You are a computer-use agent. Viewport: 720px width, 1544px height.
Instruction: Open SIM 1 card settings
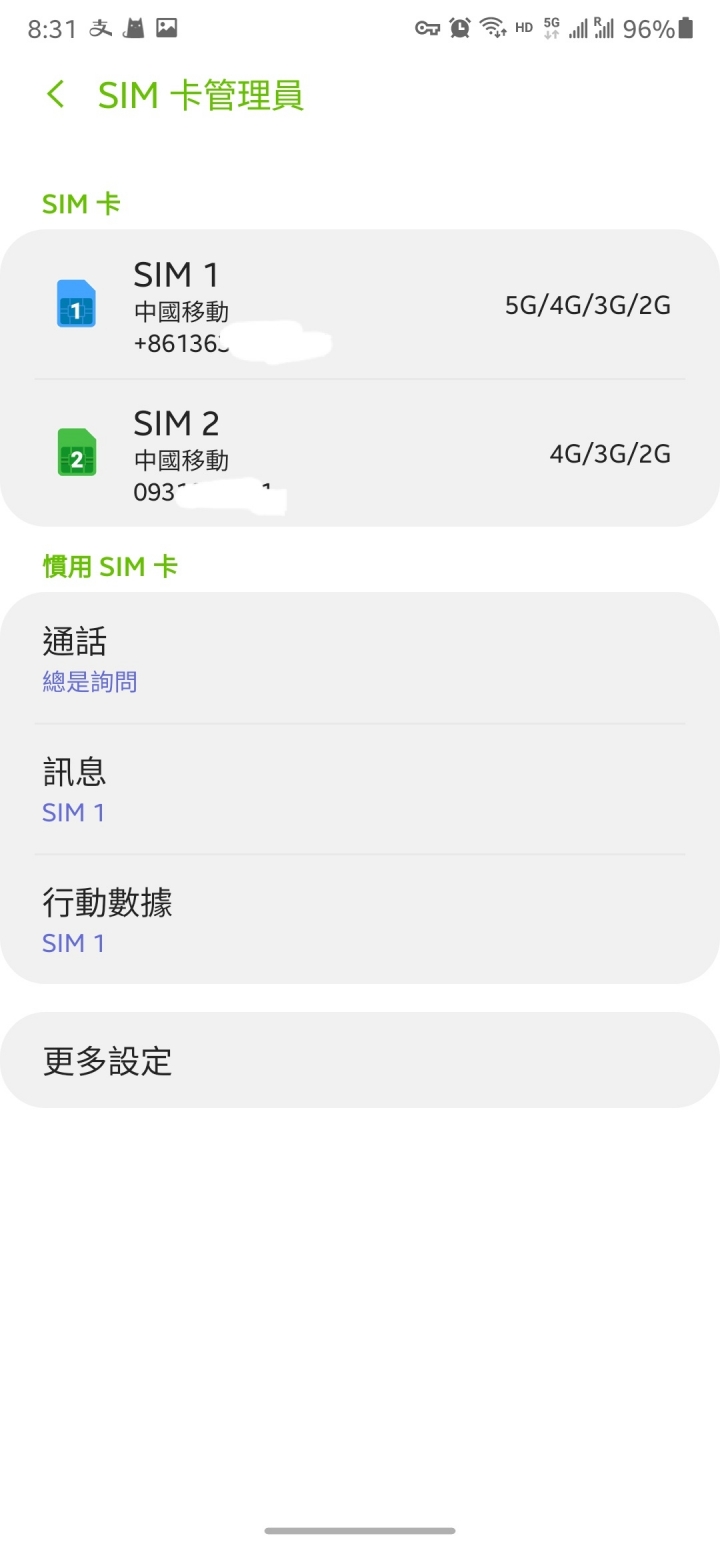coord(360,305)
